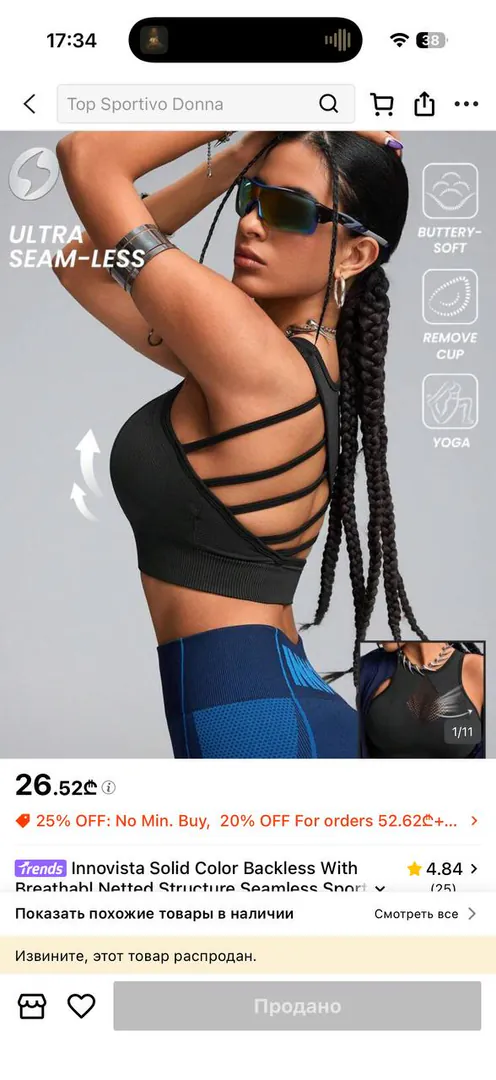Visit the seller's store icon
The width and height of the screenshot is (496, 1080).
click(32, 1006)
